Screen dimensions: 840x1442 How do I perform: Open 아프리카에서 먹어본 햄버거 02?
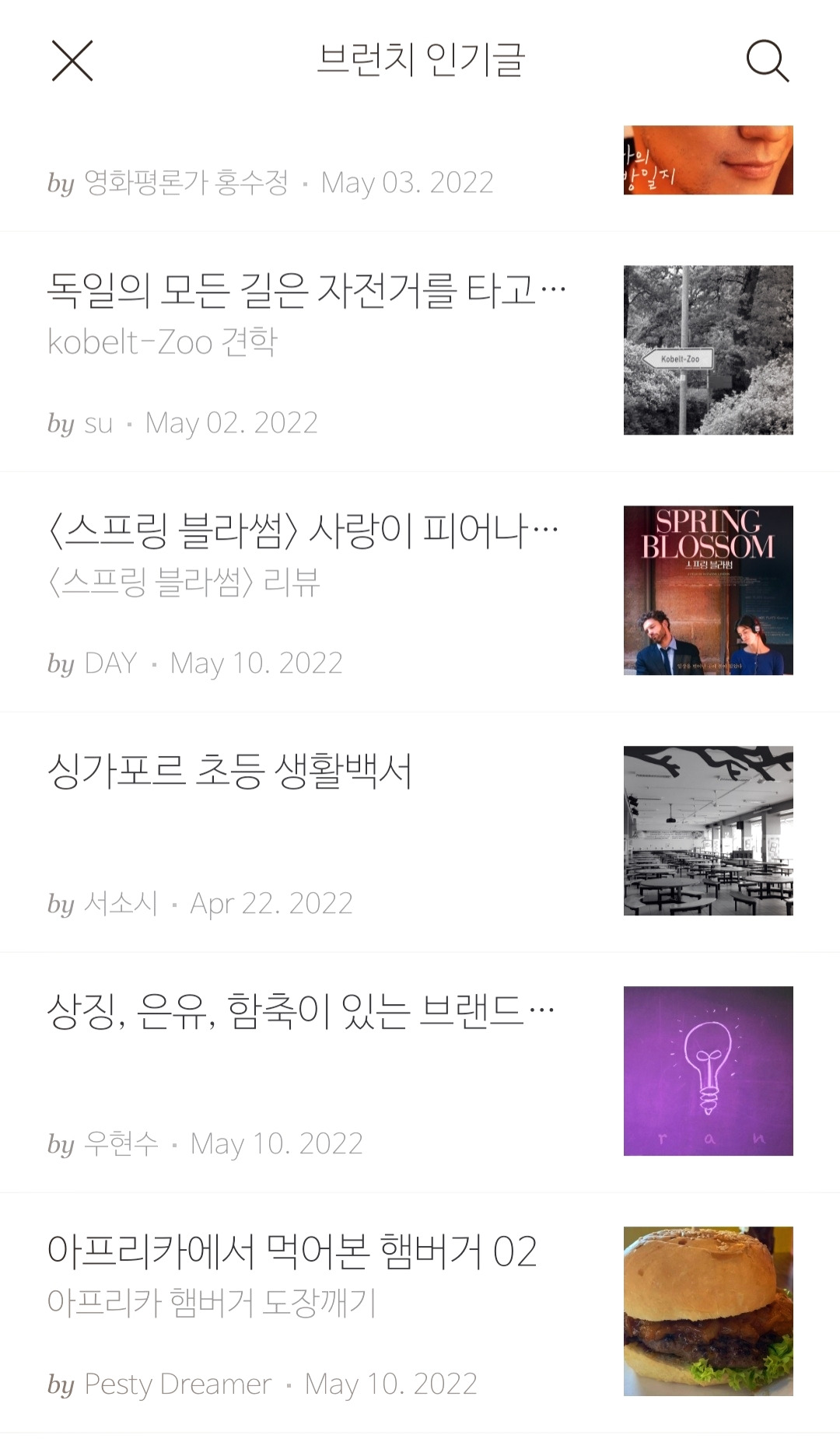point(420,1313)
